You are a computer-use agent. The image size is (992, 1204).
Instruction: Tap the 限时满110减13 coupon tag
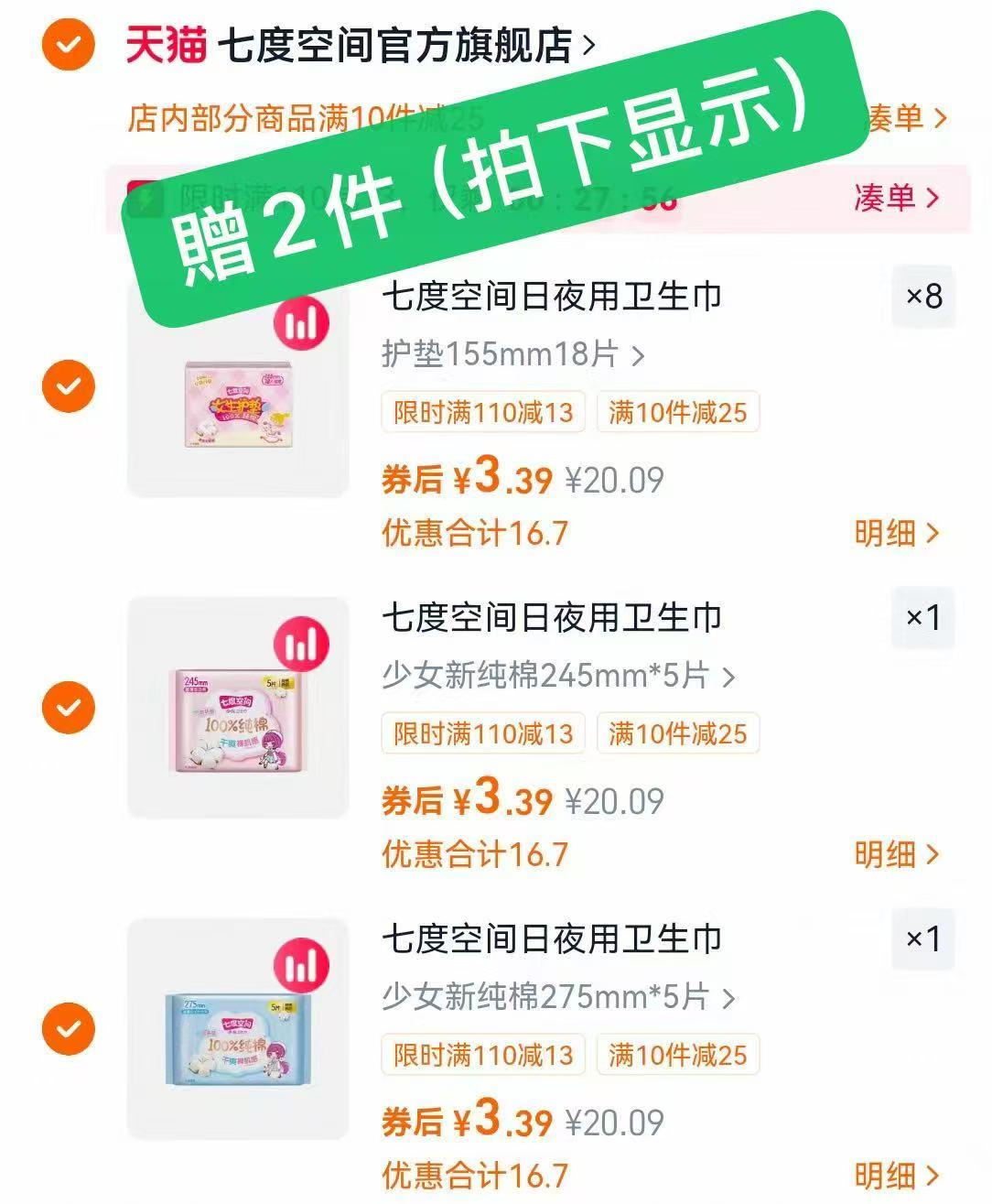482,412
